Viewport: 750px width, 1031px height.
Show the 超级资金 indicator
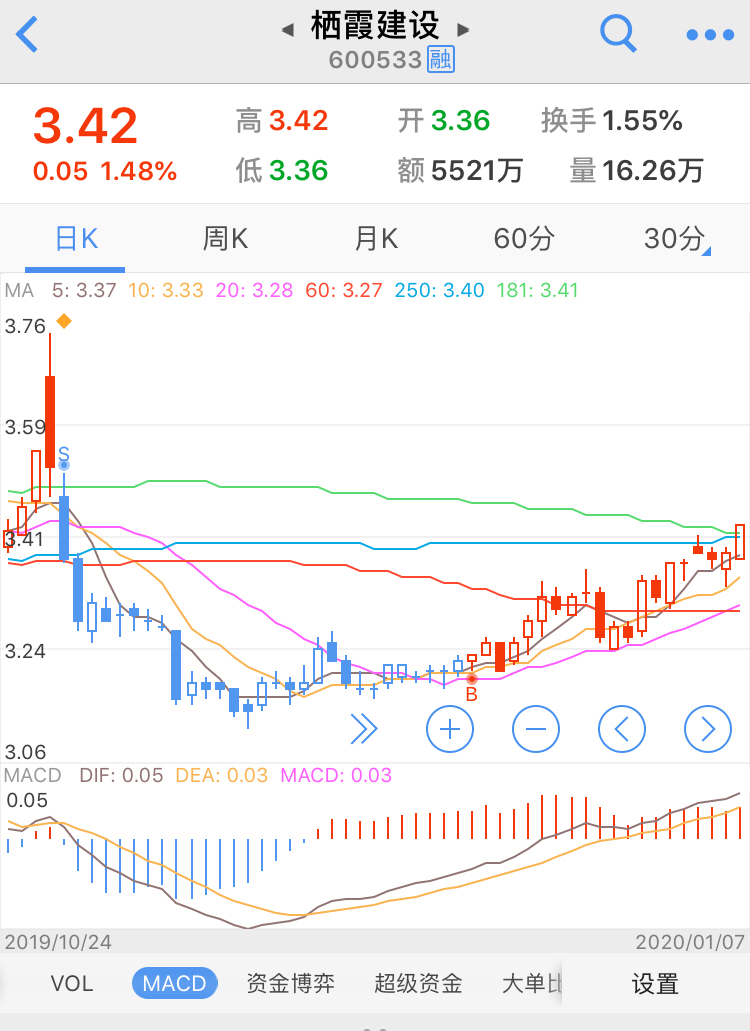pos(418,984)
